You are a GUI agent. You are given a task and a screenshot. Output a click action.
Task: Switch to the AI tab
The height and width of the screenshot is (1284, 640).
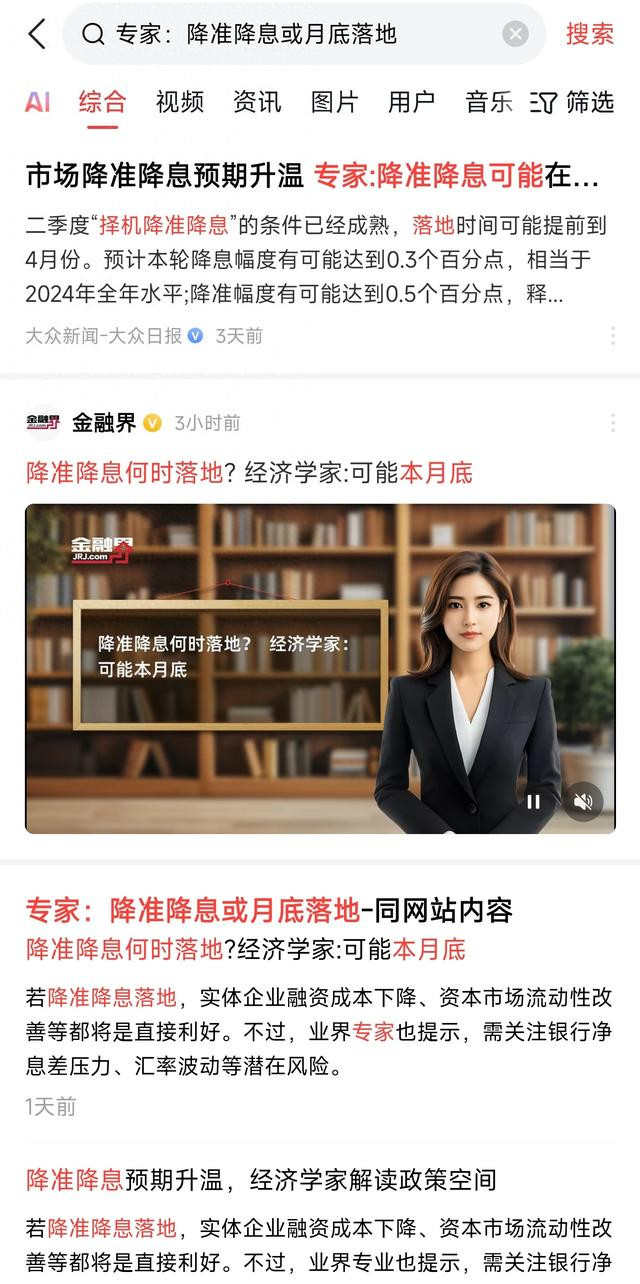click(38, 101)
